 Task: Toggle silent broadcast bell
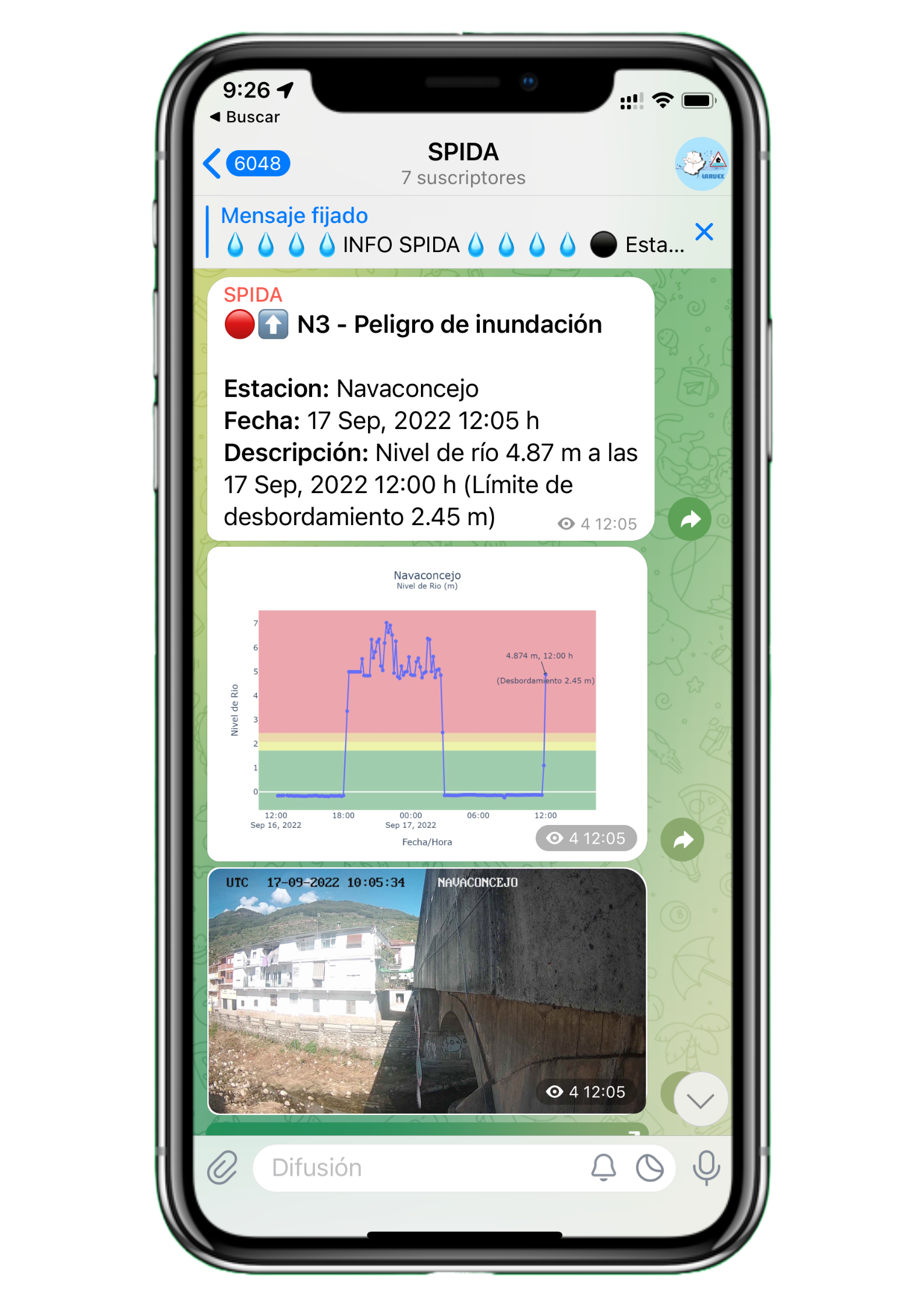[603, 1167]
